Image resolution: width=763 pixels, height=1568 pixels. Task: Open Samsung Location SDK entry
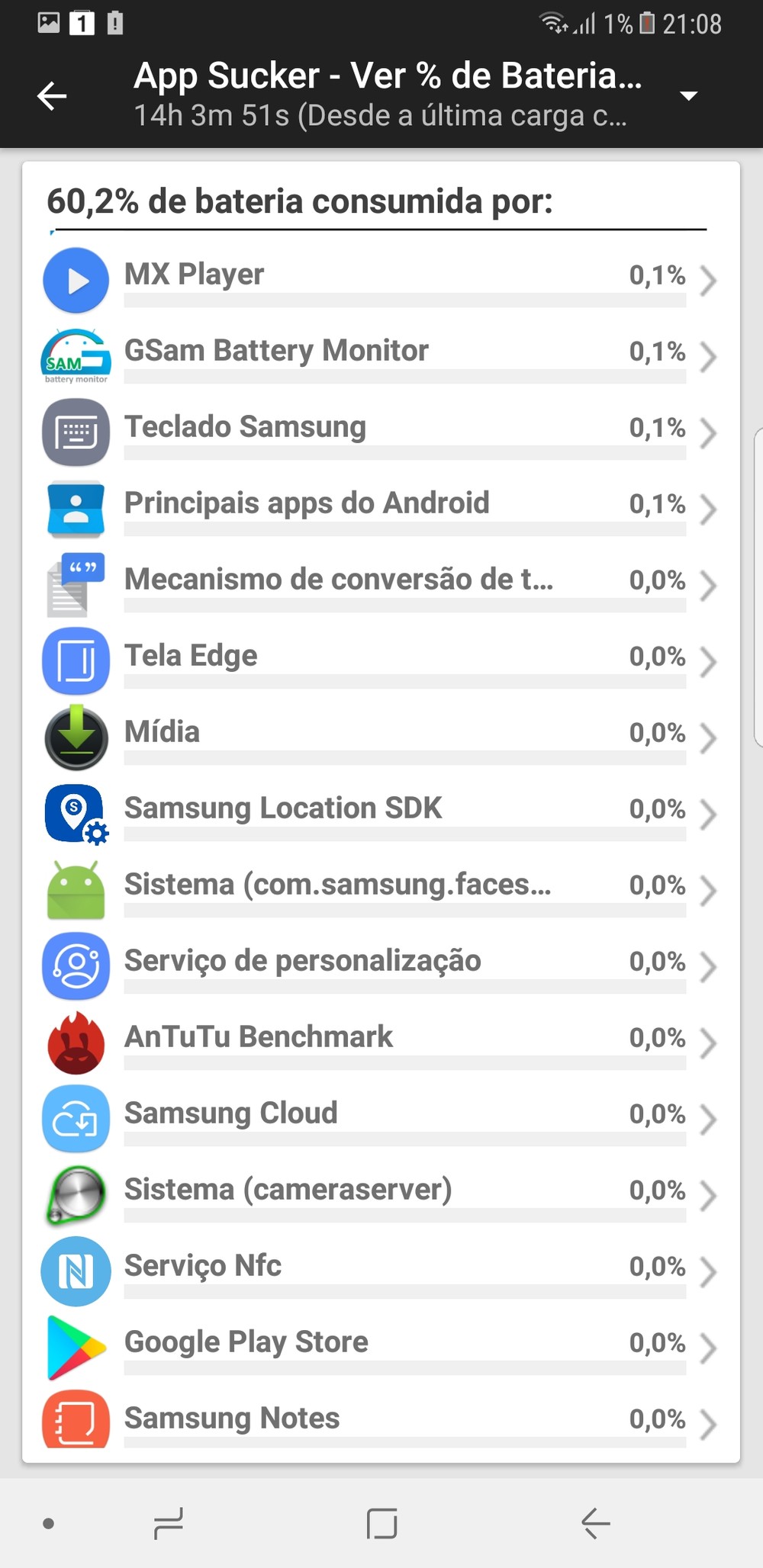[381, 813]
